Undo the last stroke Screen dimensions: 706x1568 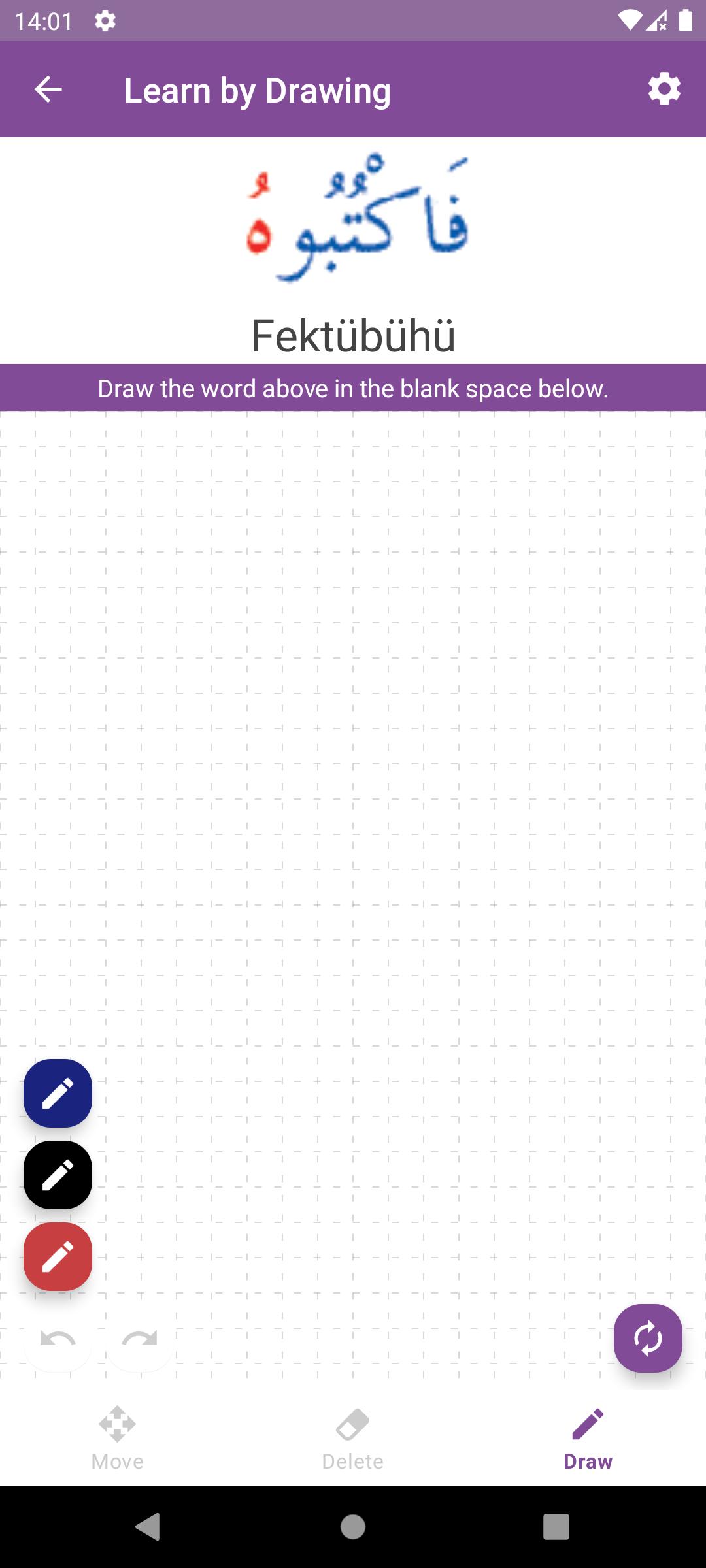[58, 1339]
